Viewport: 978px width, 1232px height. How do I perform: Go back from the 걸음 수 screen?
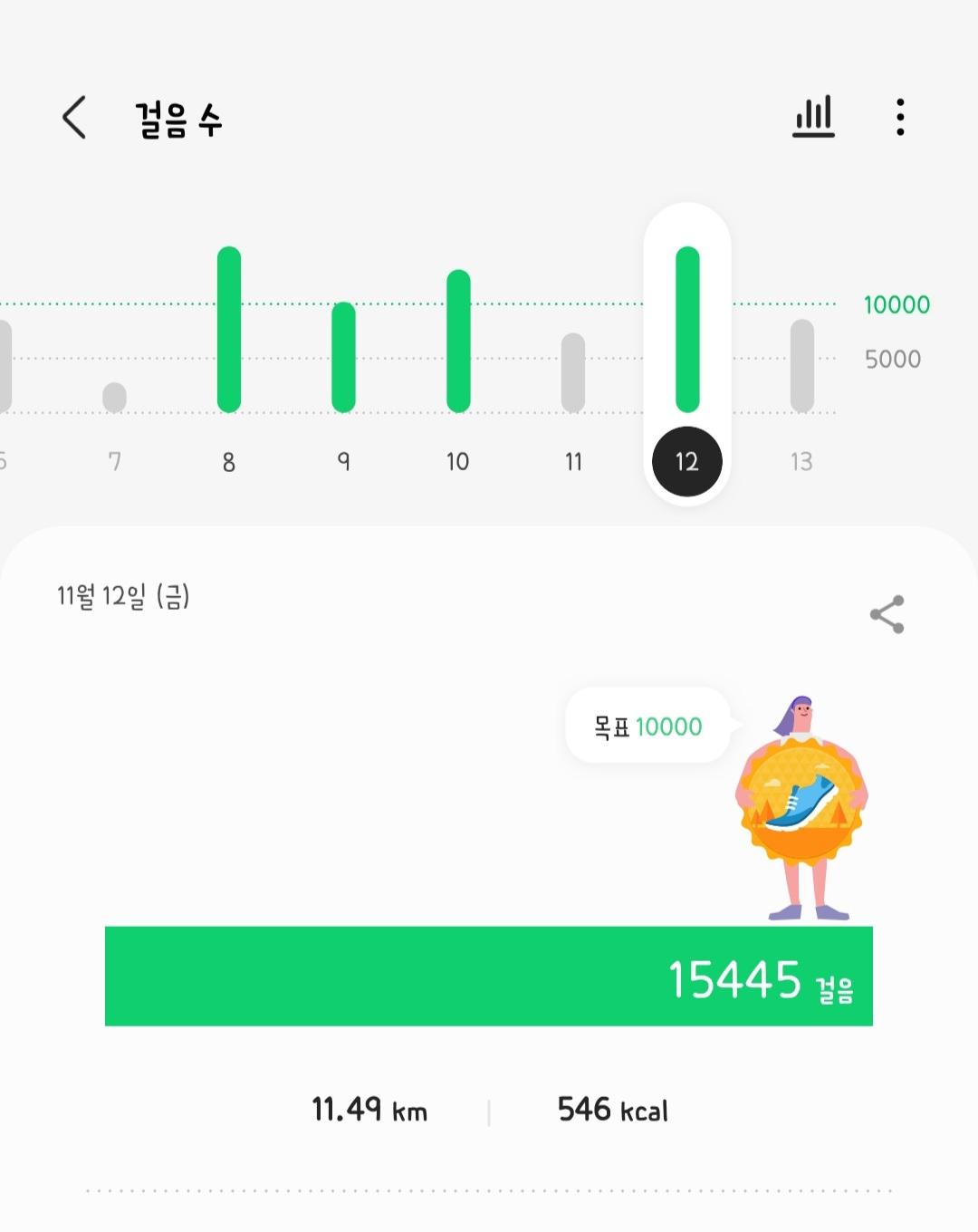click(74, 118)
